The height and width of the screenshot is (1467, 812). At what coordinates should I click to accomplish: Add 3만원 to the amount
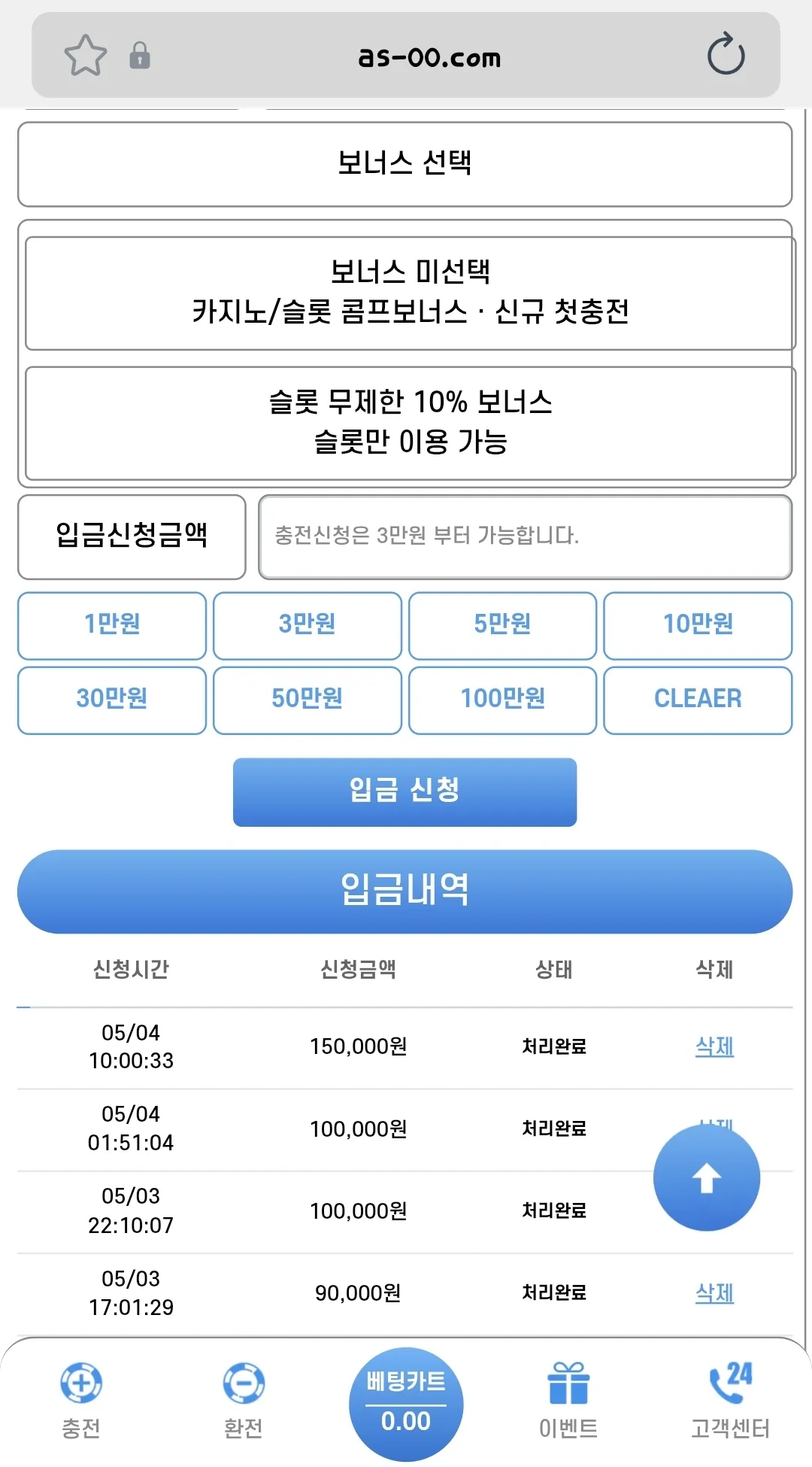(307, 625)
